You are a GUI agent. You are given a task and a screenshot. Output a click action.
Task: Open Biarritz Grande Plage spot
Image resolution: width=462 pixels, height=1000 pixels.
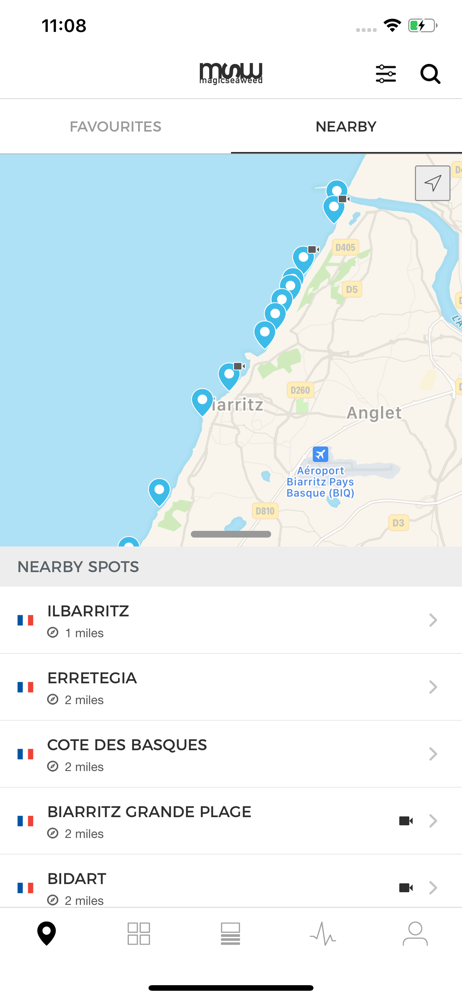click(231, 821)
